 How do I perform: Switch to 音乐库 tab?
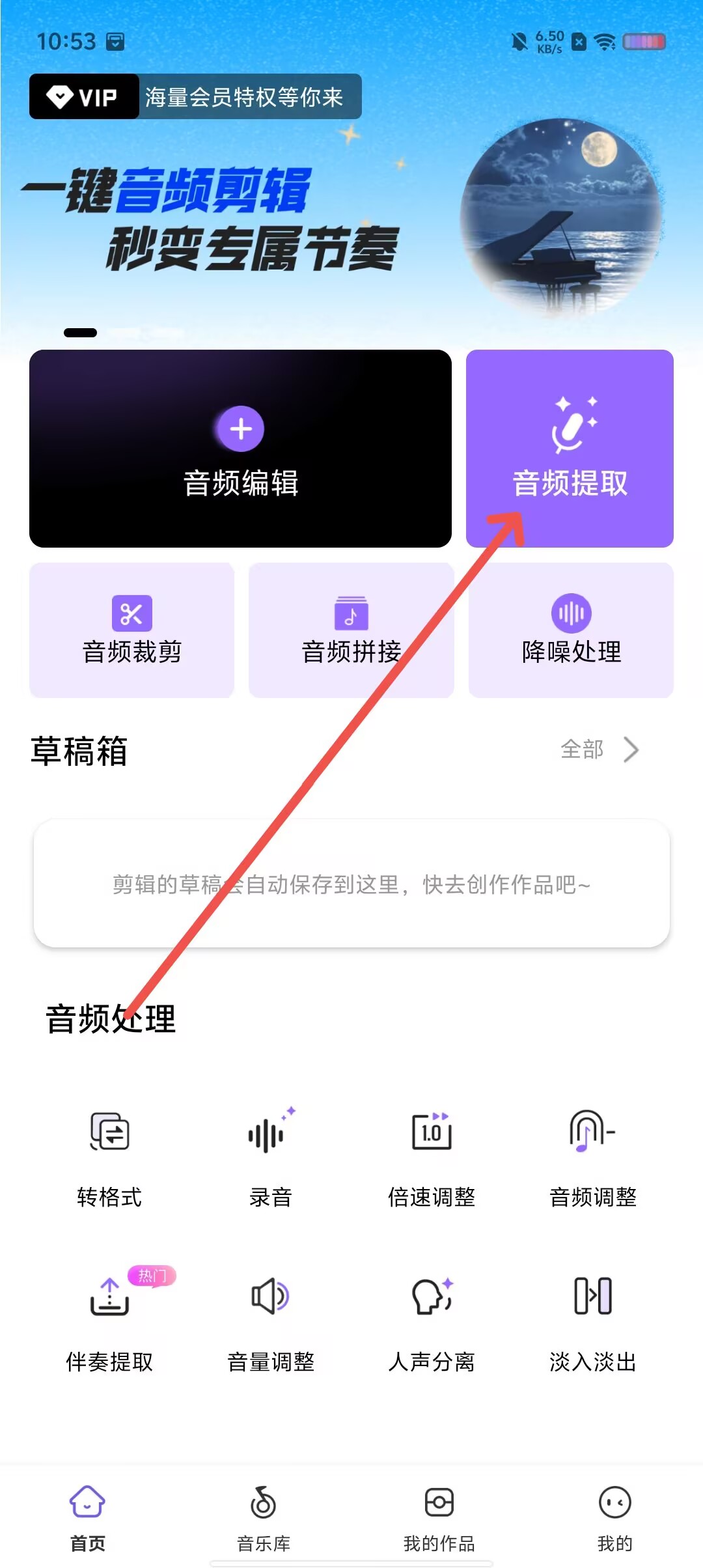pos(264,1519)
